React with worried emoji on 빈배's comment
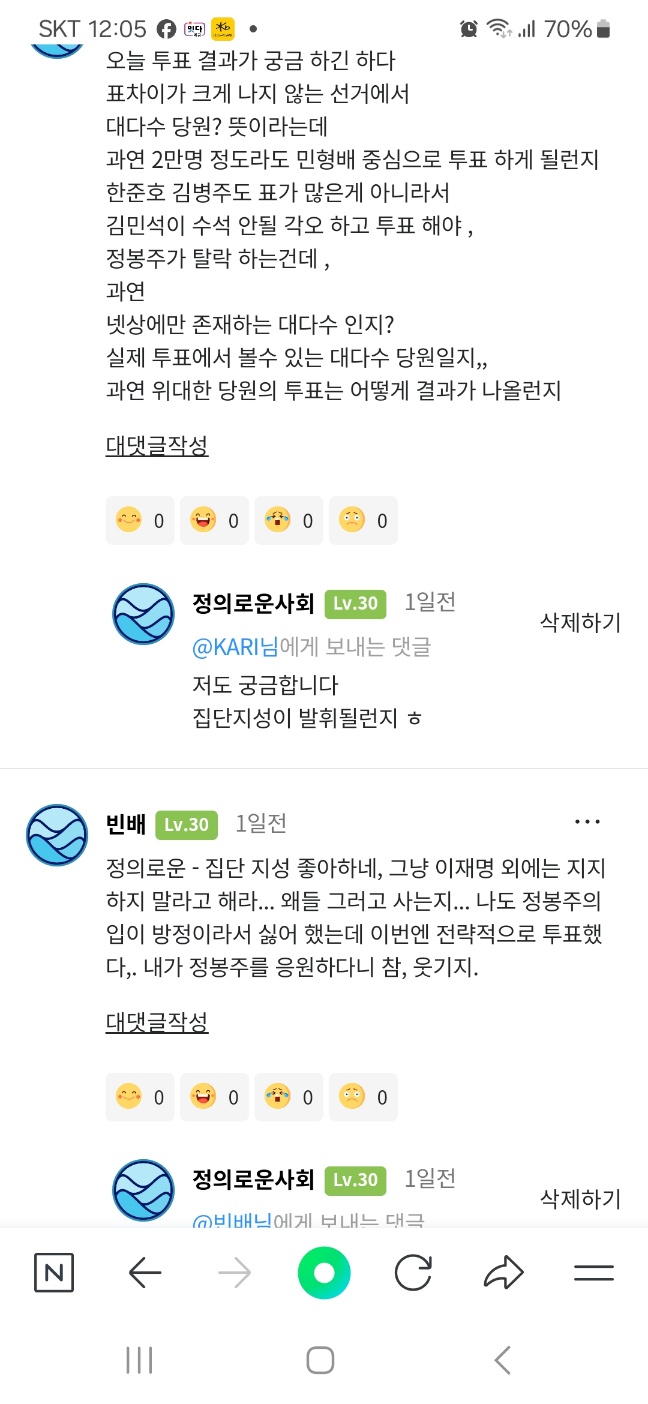Image resolution: width=648 pixels, height=1404 pixels. click(363, 1097)
